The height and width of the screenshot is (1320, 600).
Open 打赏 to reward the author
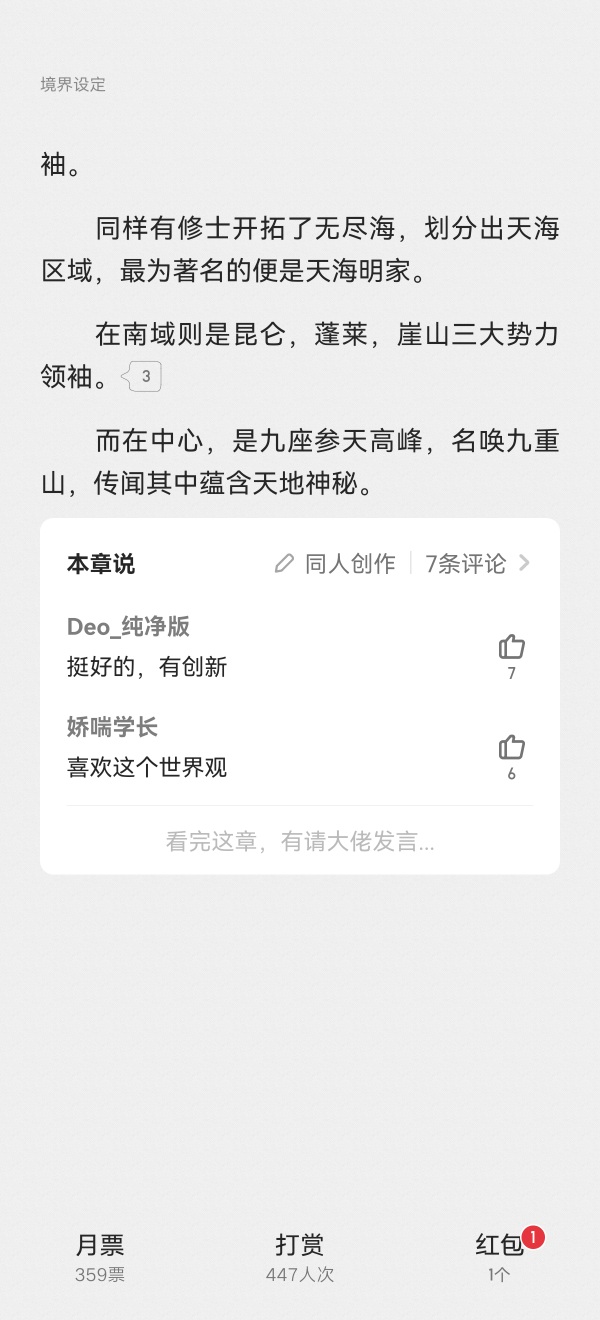point(300,1256)
